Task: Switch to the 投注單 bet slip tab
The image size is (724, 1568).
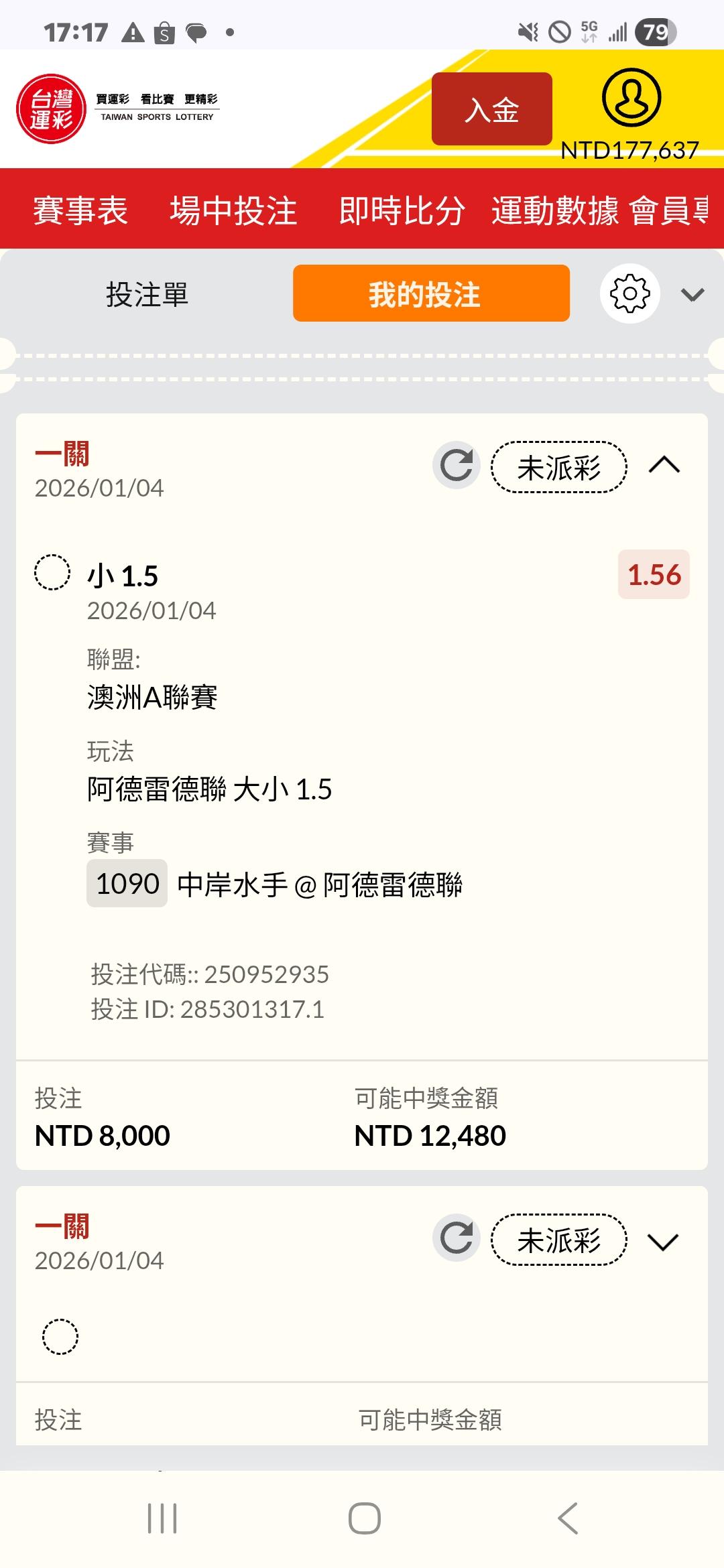Action: (147, 294)
